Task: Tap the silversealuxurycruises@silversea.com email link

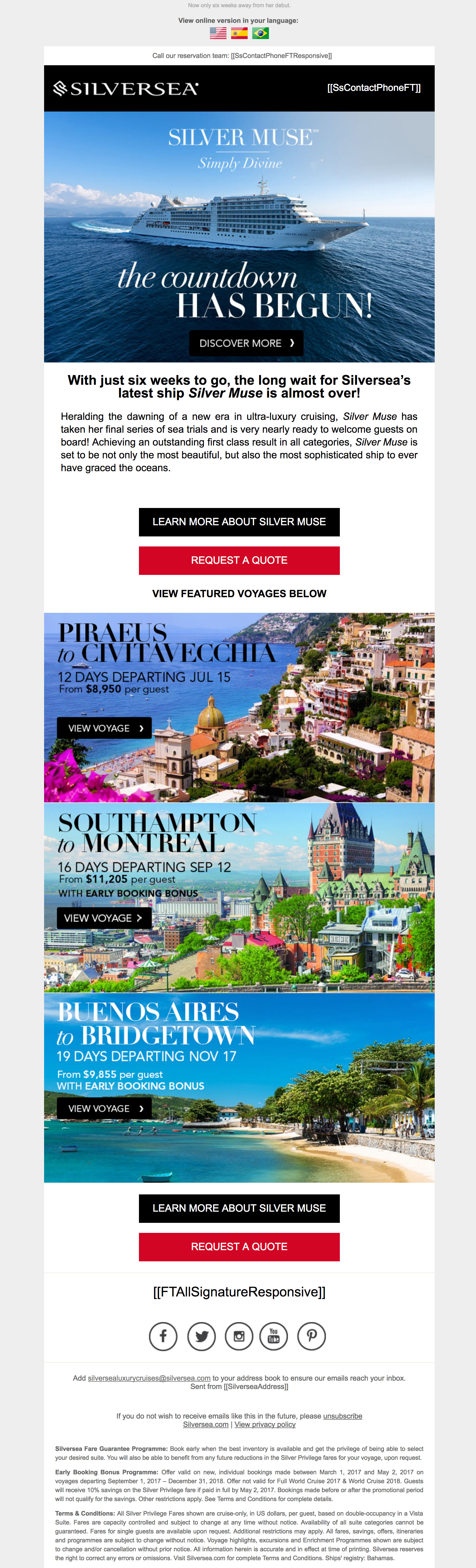Action: pyautogui.click(x=149, y=1378)
